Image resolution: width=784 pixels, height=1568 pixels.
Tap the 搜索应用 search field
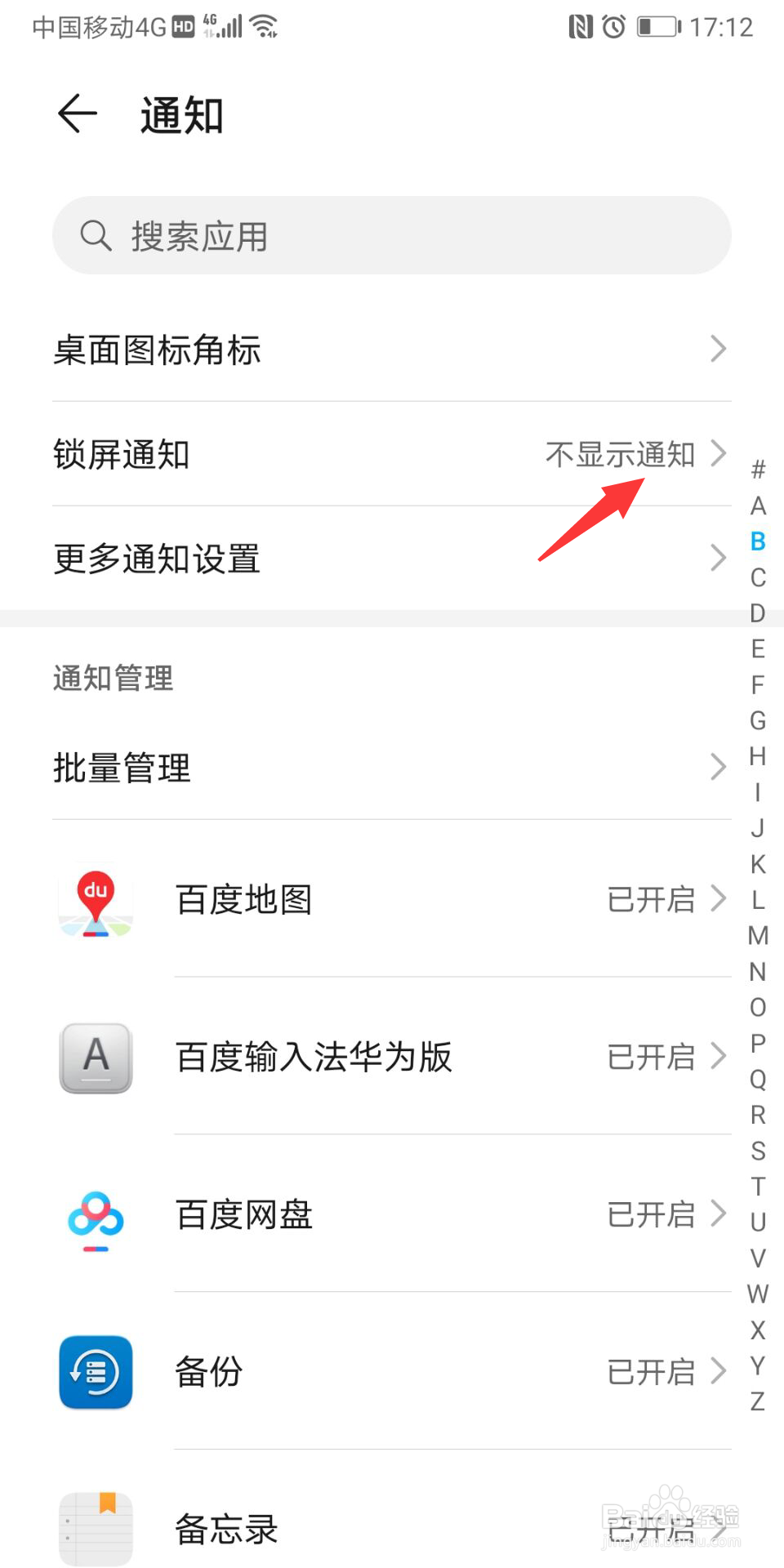click(392, 235)
